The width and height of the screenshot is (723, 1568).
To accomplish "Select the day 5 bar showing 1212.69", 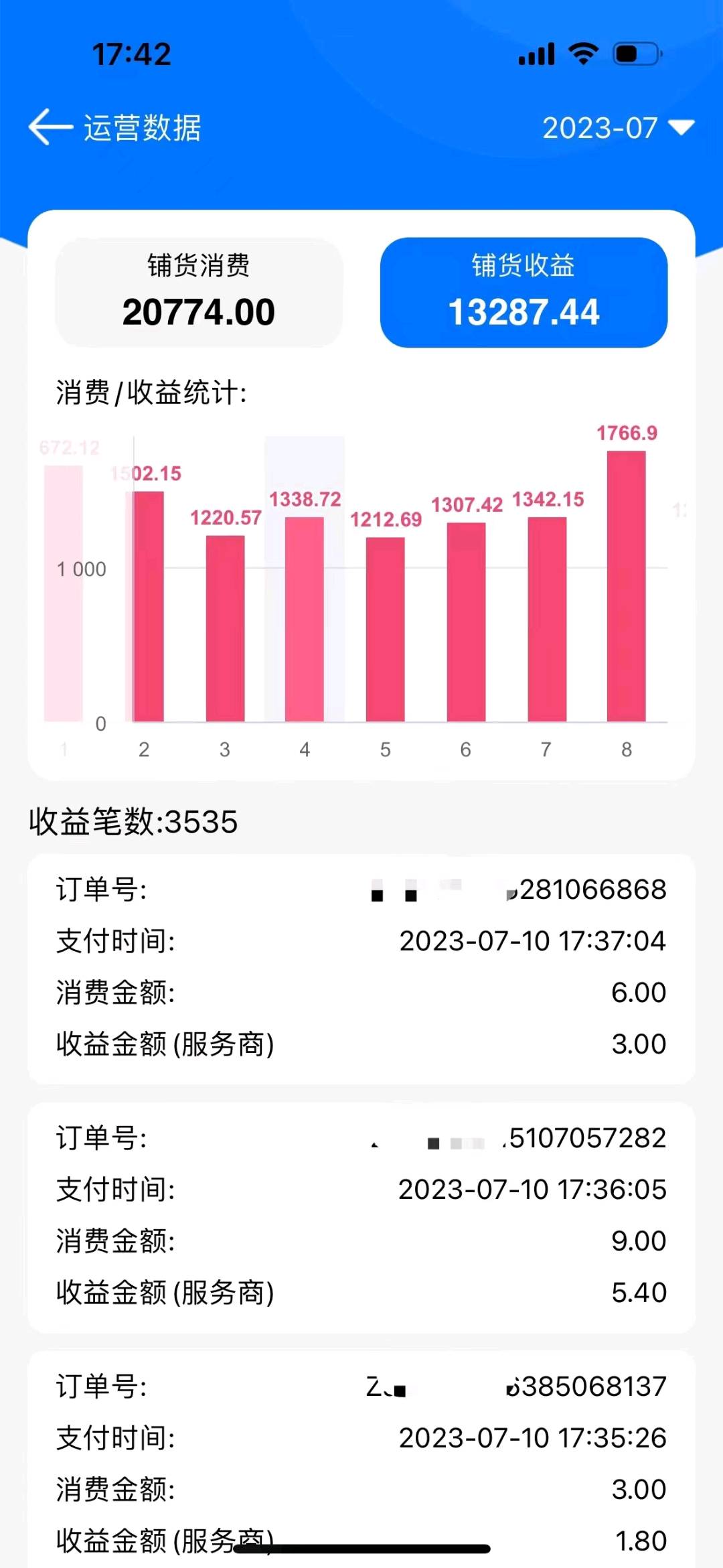I will tap(385, 630).
